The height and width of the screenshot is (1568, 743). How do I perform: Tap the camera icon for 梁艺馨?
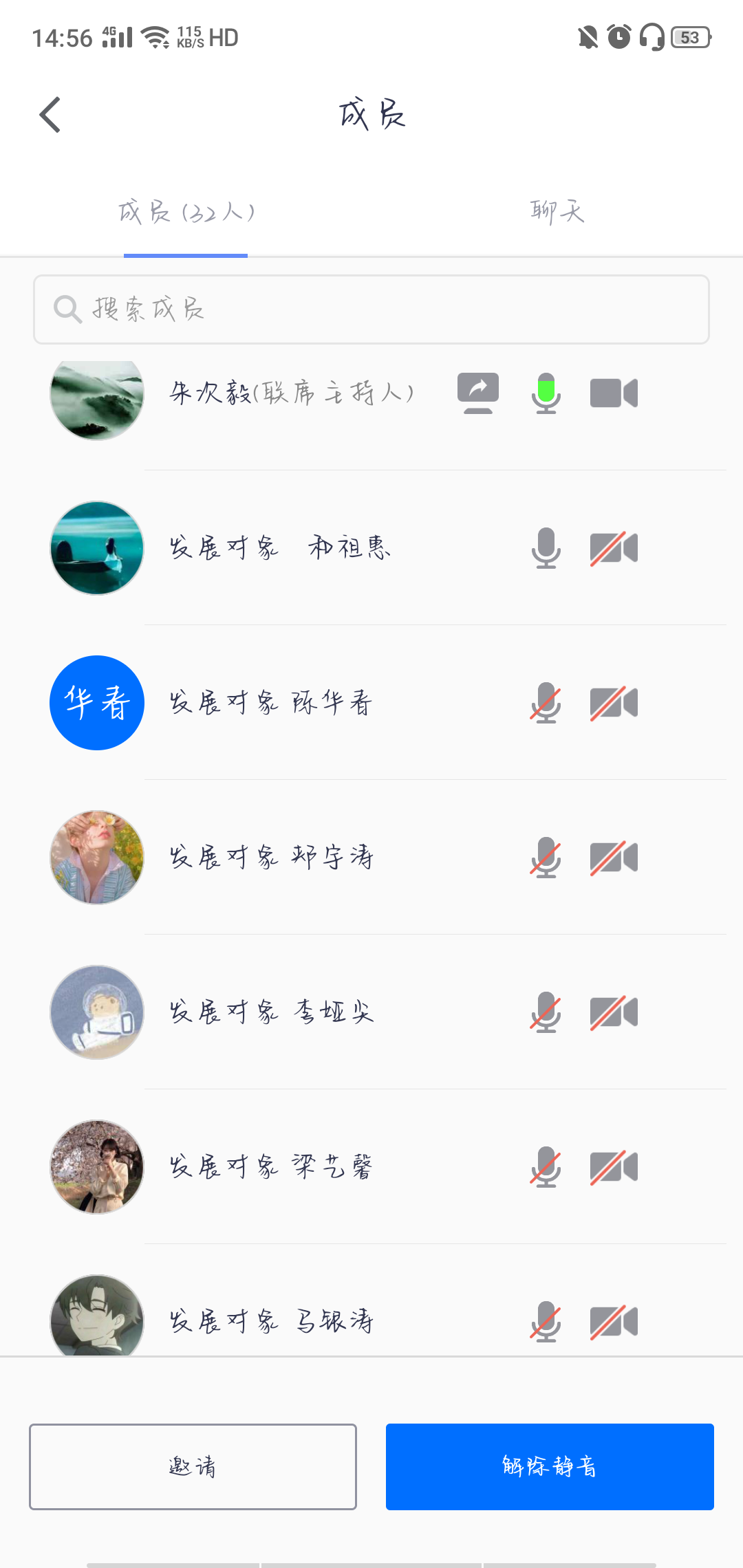pyautogui.click(x=614, y=1167)
